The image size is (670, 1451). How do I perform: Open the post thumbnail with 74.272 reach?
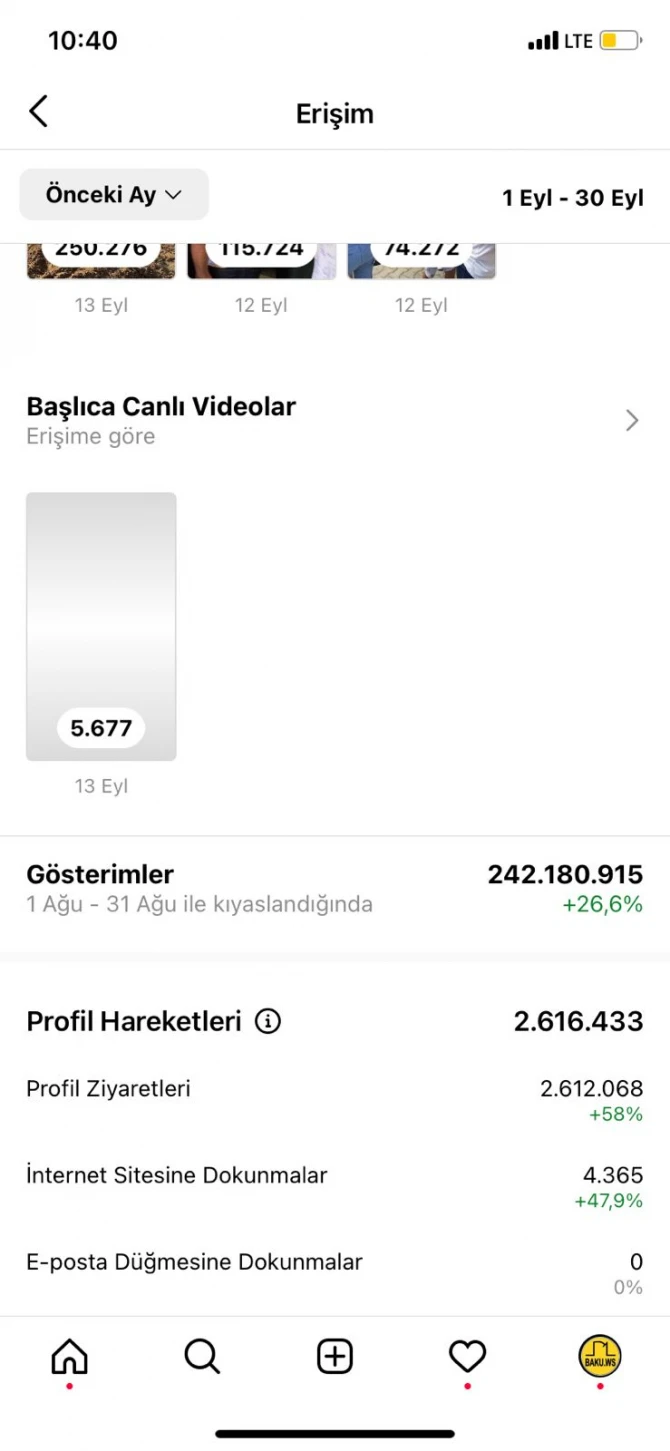click(x=421, y=261)
